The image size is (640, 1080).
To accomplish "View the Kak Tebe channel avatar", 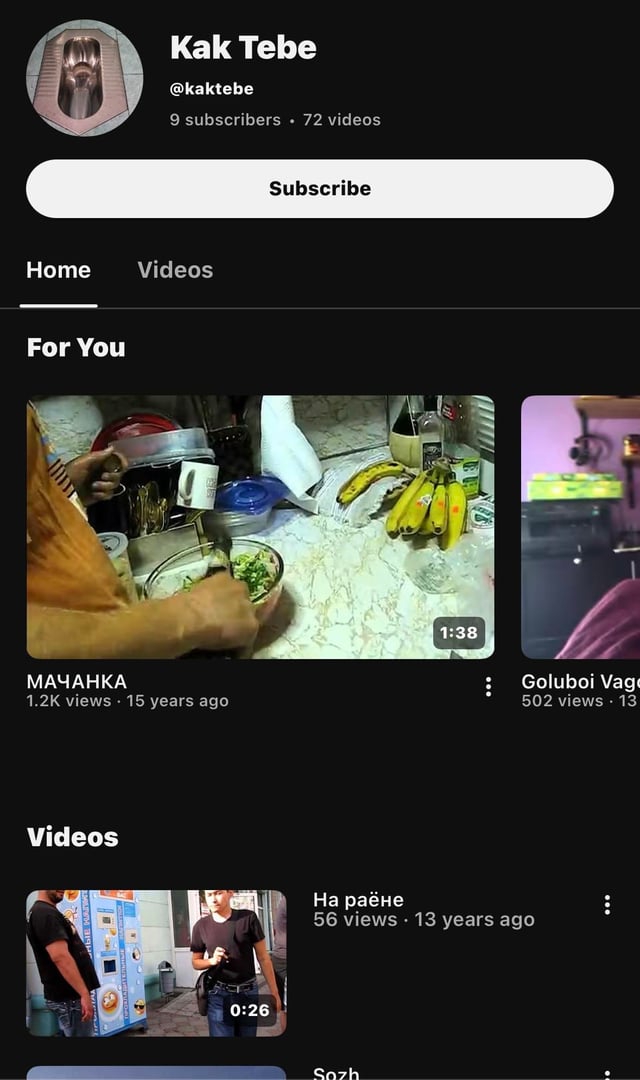I will (84, 78).
